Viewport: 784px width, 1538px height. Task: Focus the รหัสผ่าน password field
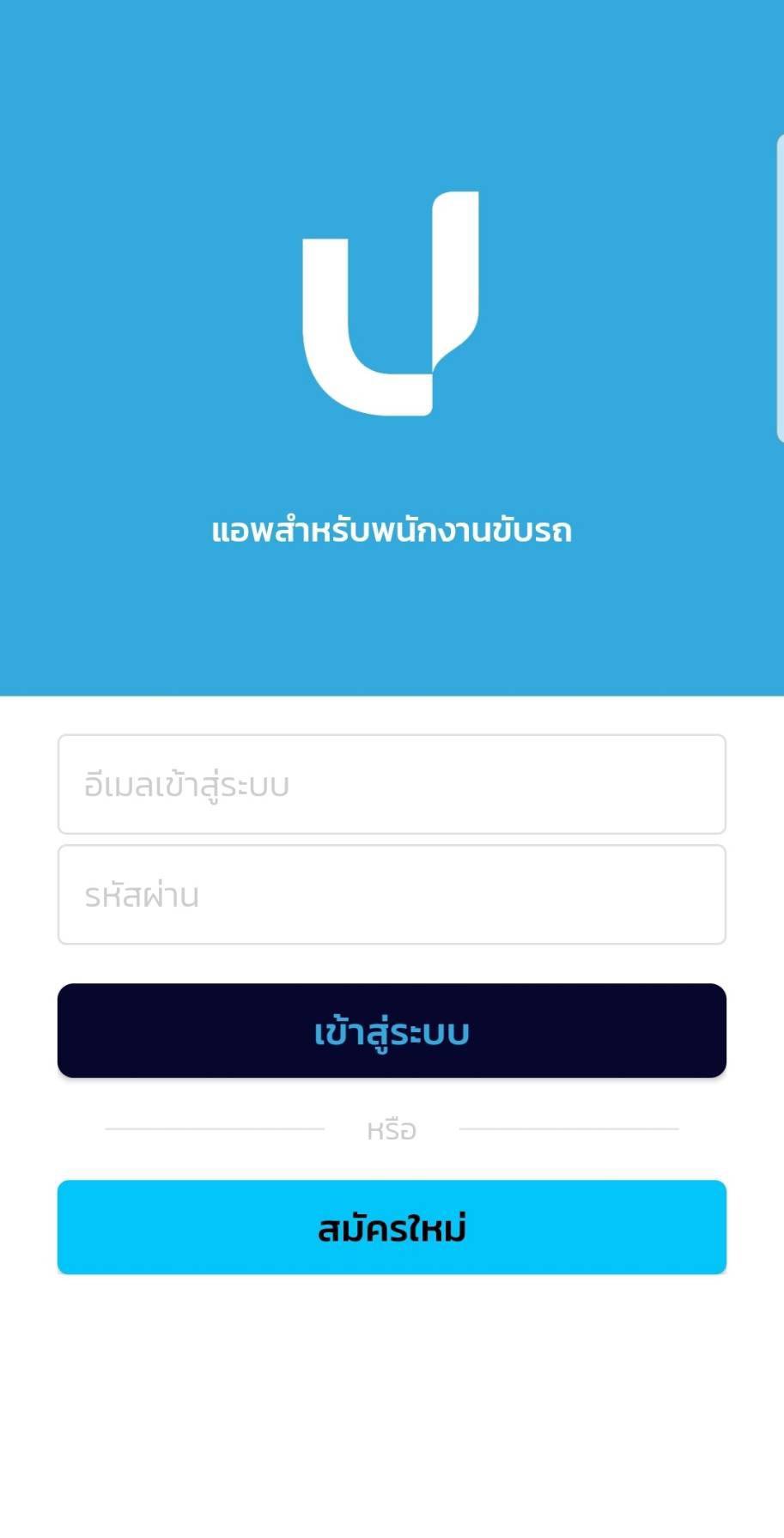pyautogui.click(x=391, y=893)
